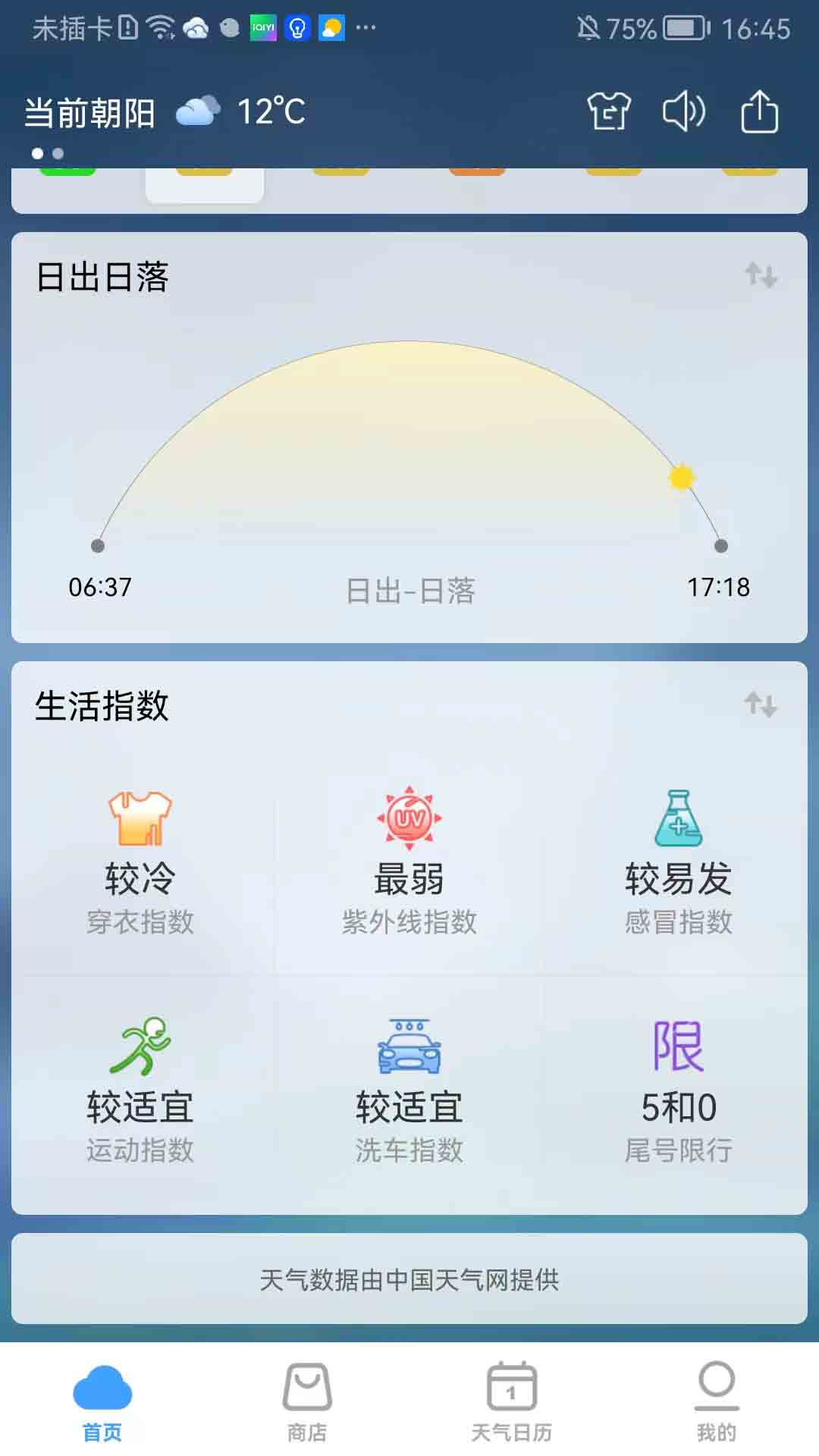Switch to the 我的 tab
Screen dimensions: 819x1456
[x=717, y=1401]
